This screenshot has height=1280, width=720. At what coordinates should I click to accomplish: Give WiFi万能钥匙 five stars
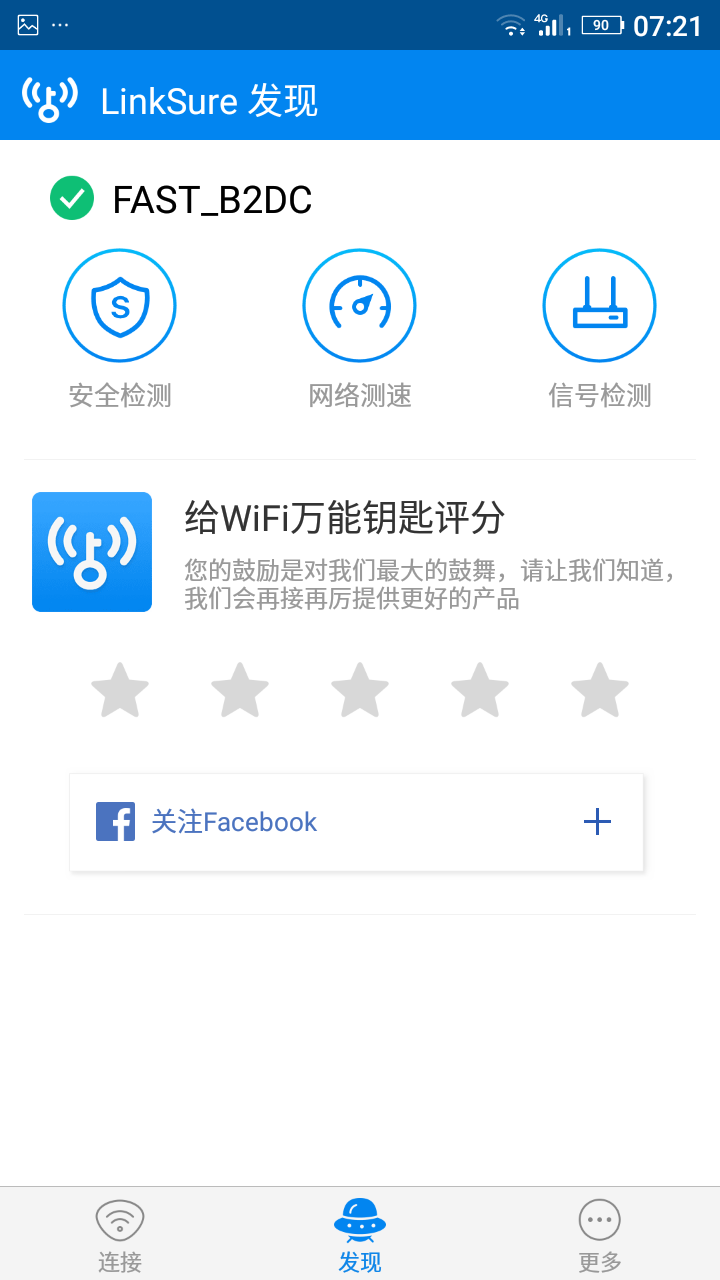click(x=600, y=690)
